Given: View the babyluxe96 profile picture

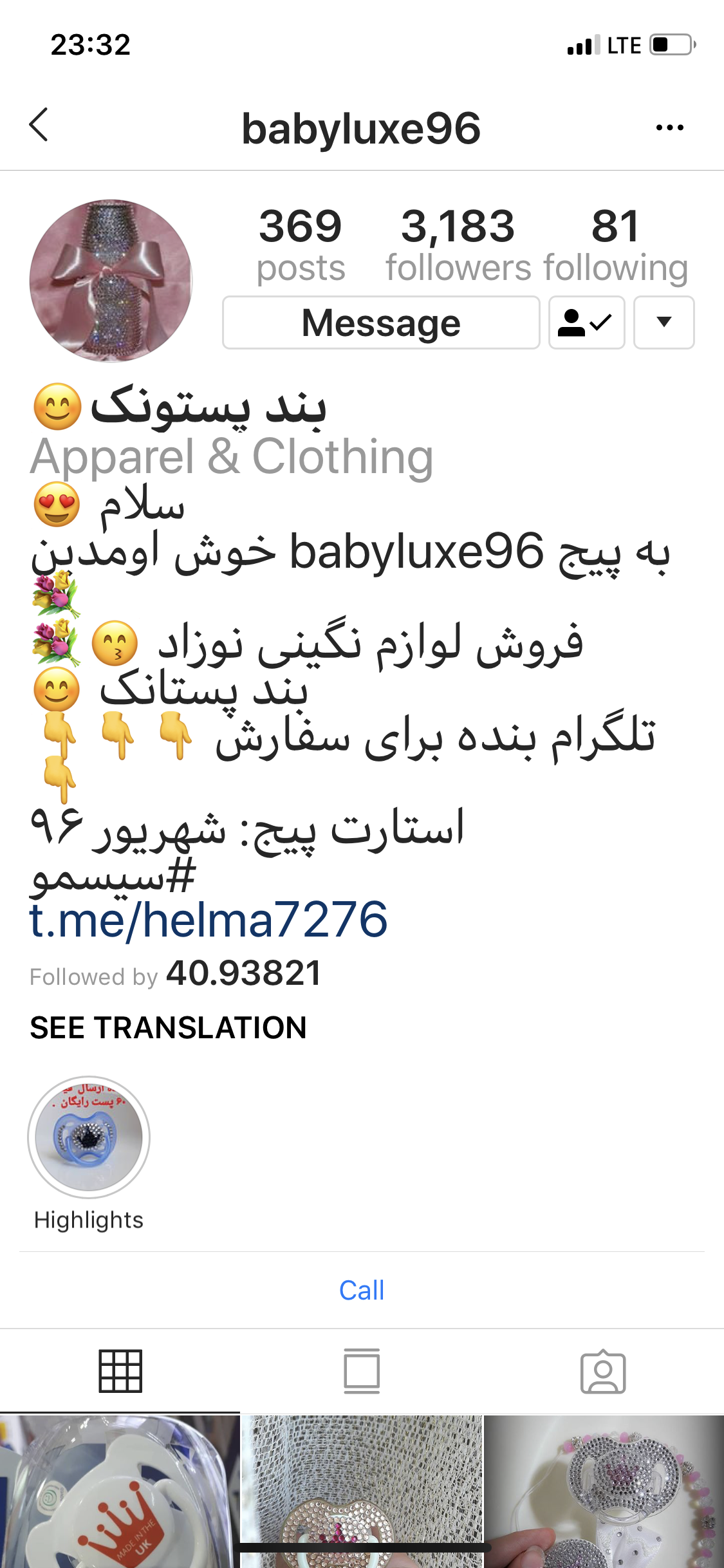Looking at the screenshot, I should point(111,281).
